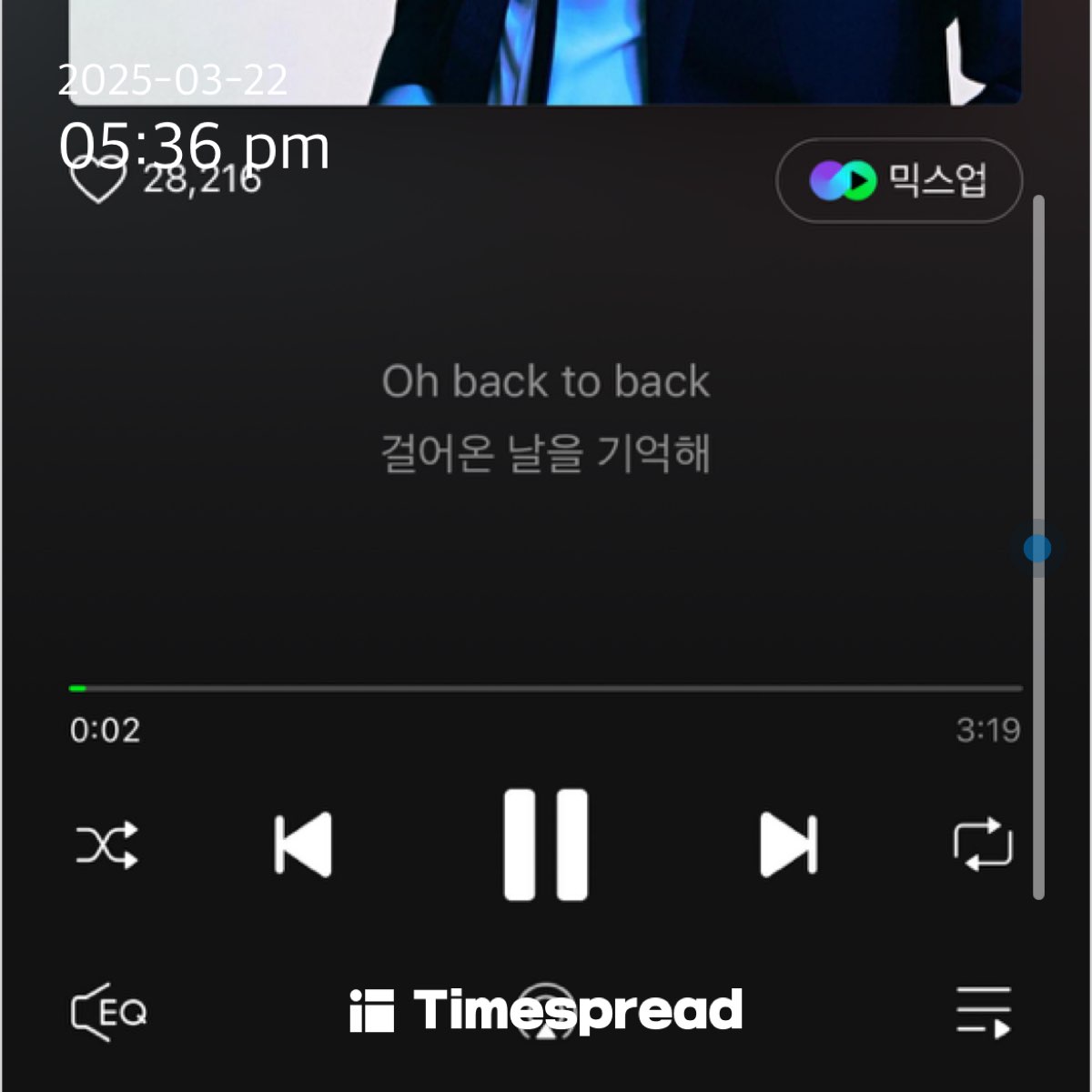Open the full lyrics view
Image resolution: width=1092 pixels, height=1092 pixels.
[545, 417]
